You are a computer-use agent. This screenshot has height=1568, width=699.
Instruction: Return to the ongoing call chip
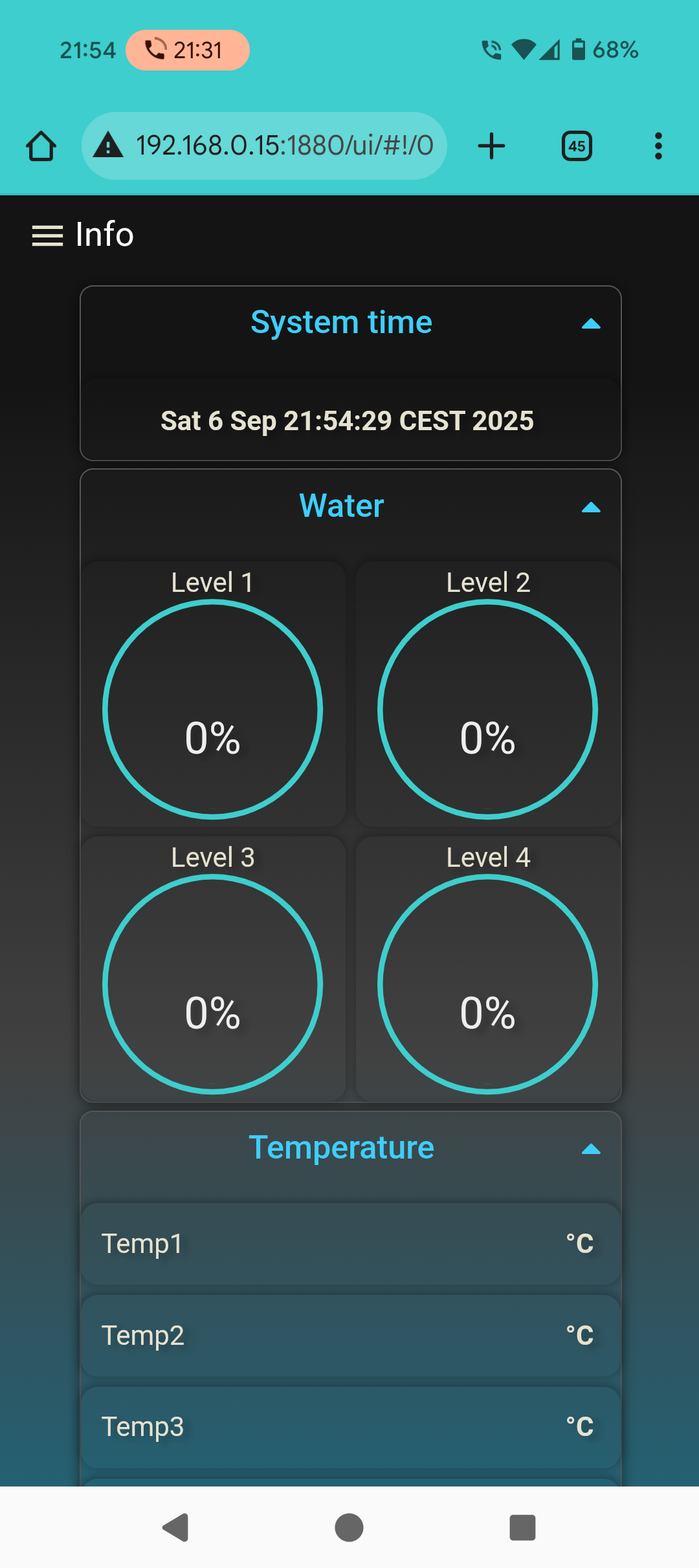click(187, 50)
